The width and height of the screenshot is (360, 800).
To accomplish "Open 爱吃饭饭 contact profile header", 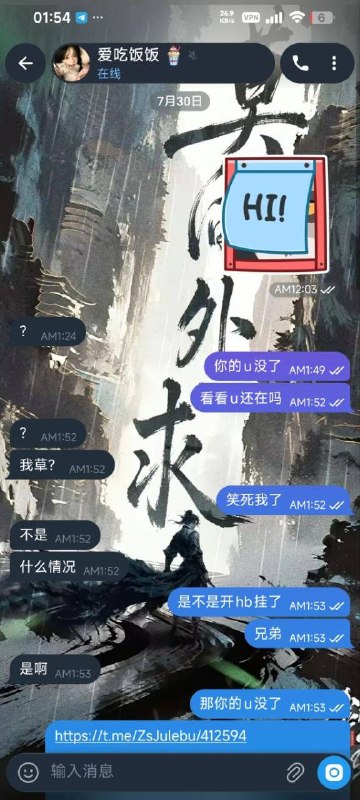I will 163,63.
